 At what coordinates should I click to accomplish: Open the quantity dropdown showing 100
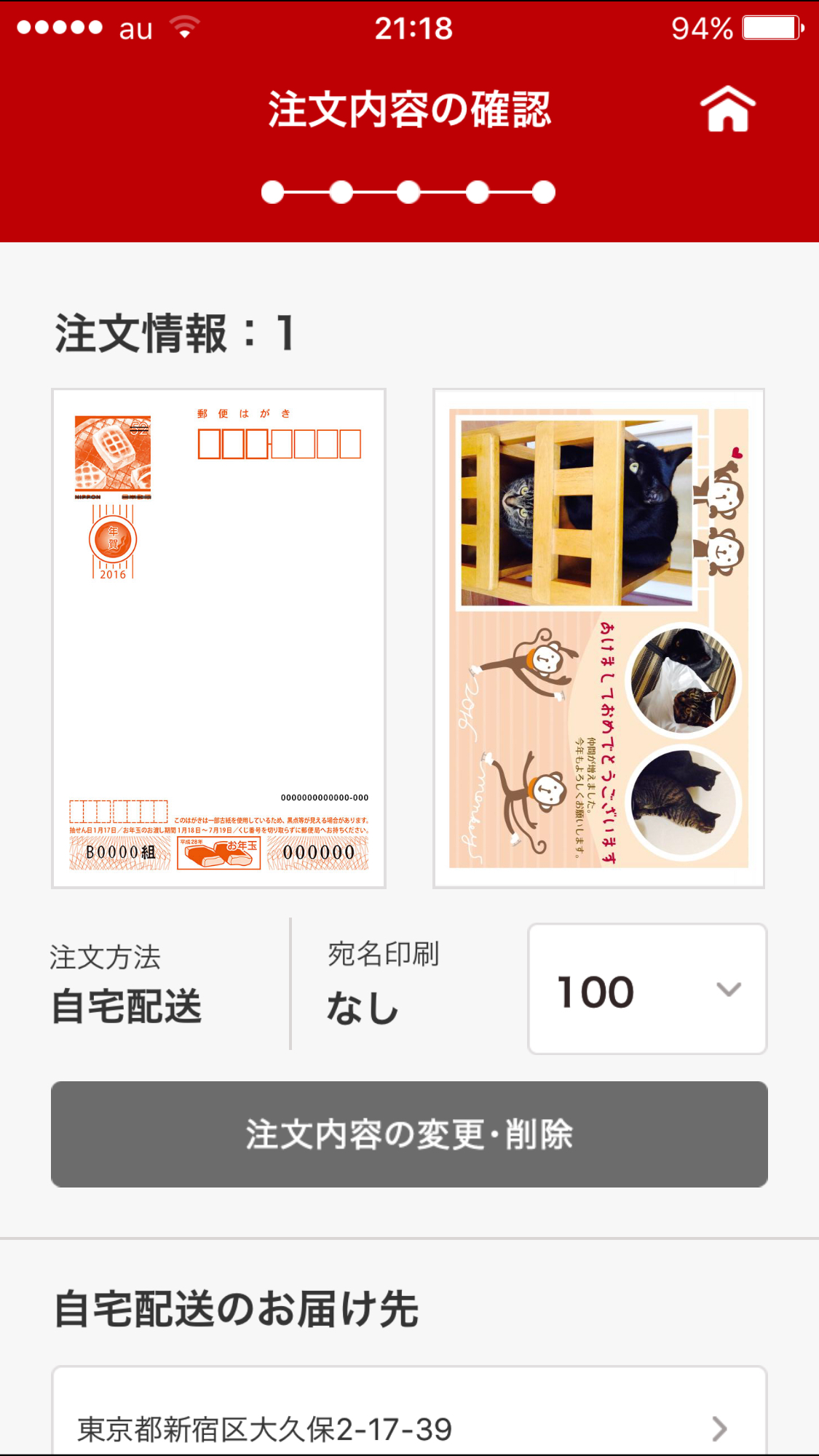pos(646,990)
